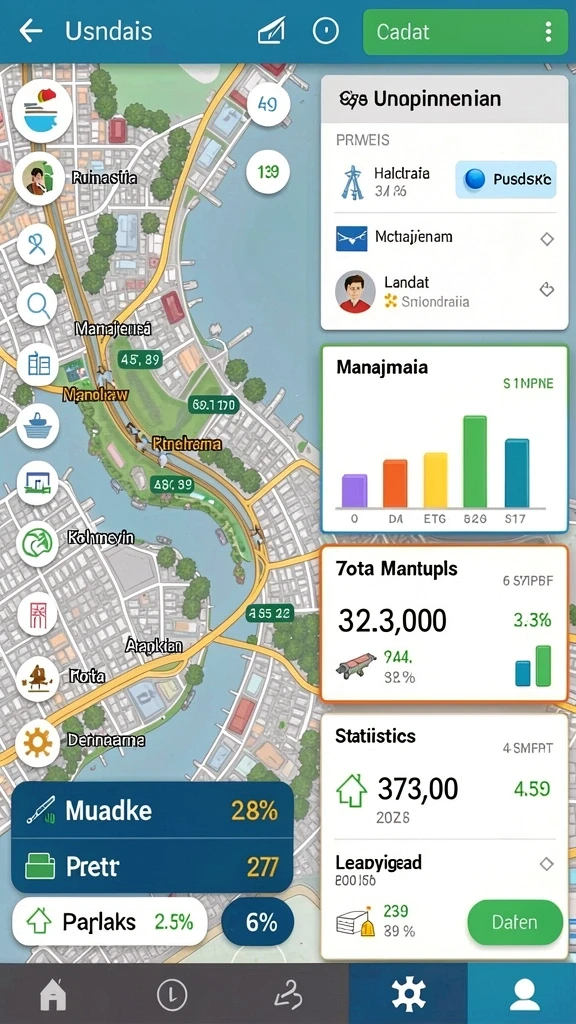This screenshot has height=1024, width=576.
Task: Tap the magnifier search icon on the map
Action: pyautogui.click(x=37, y=305)
